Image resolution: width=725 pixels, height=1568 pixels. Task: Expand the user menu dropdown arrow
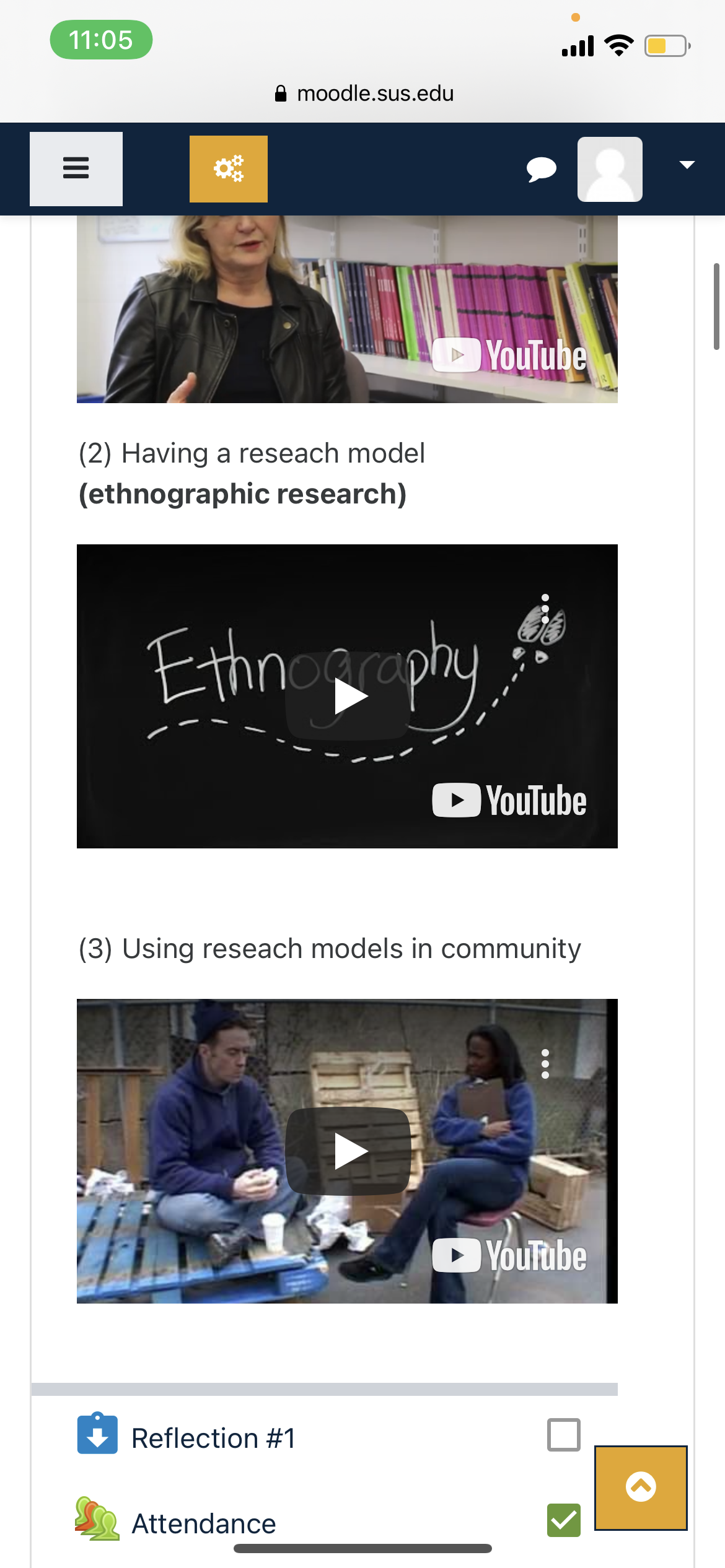[x=687, y=165]
